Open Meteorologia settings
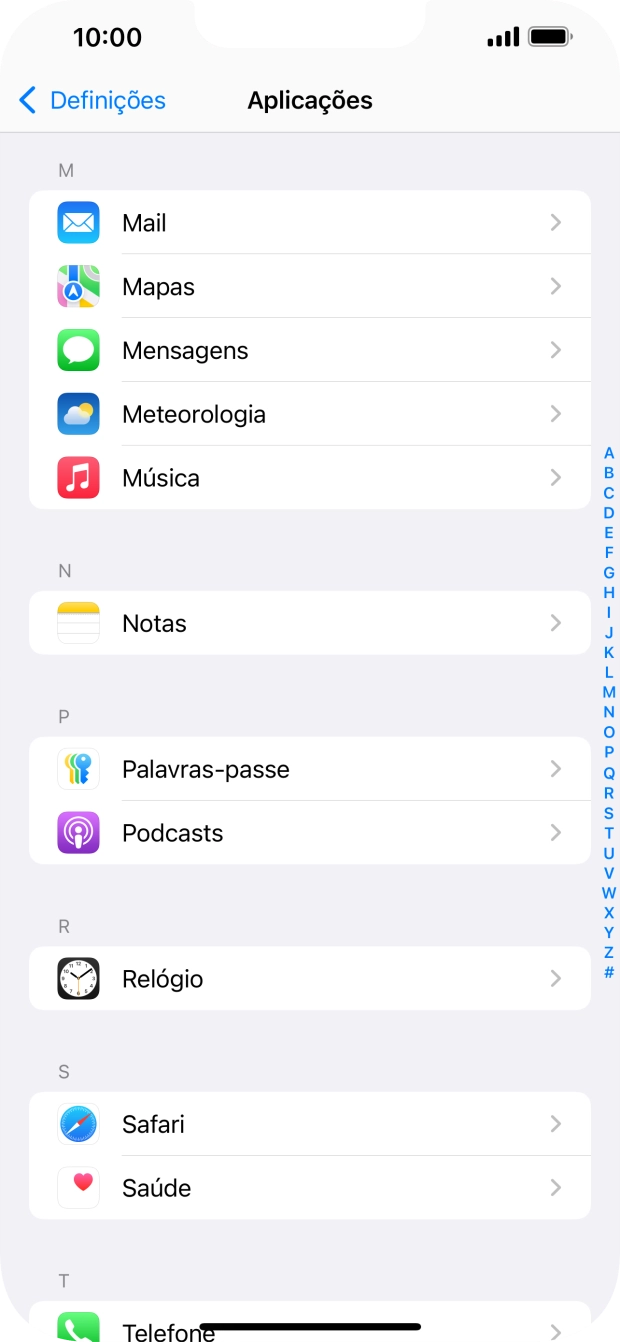Image resolution: width=620 pixels, height=1342 pixels. point(310,414)
